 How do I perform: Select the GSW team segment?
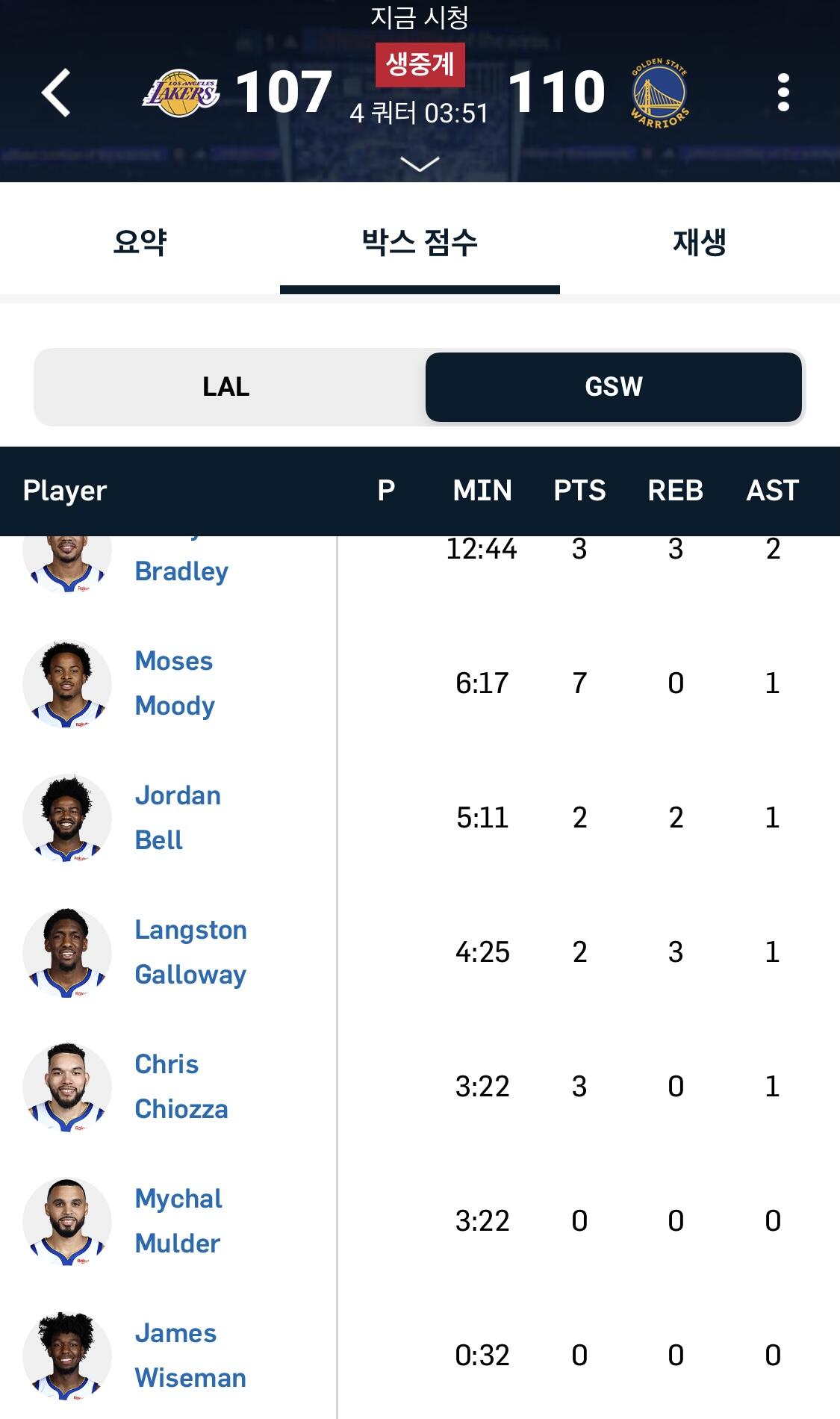(614, 387)
